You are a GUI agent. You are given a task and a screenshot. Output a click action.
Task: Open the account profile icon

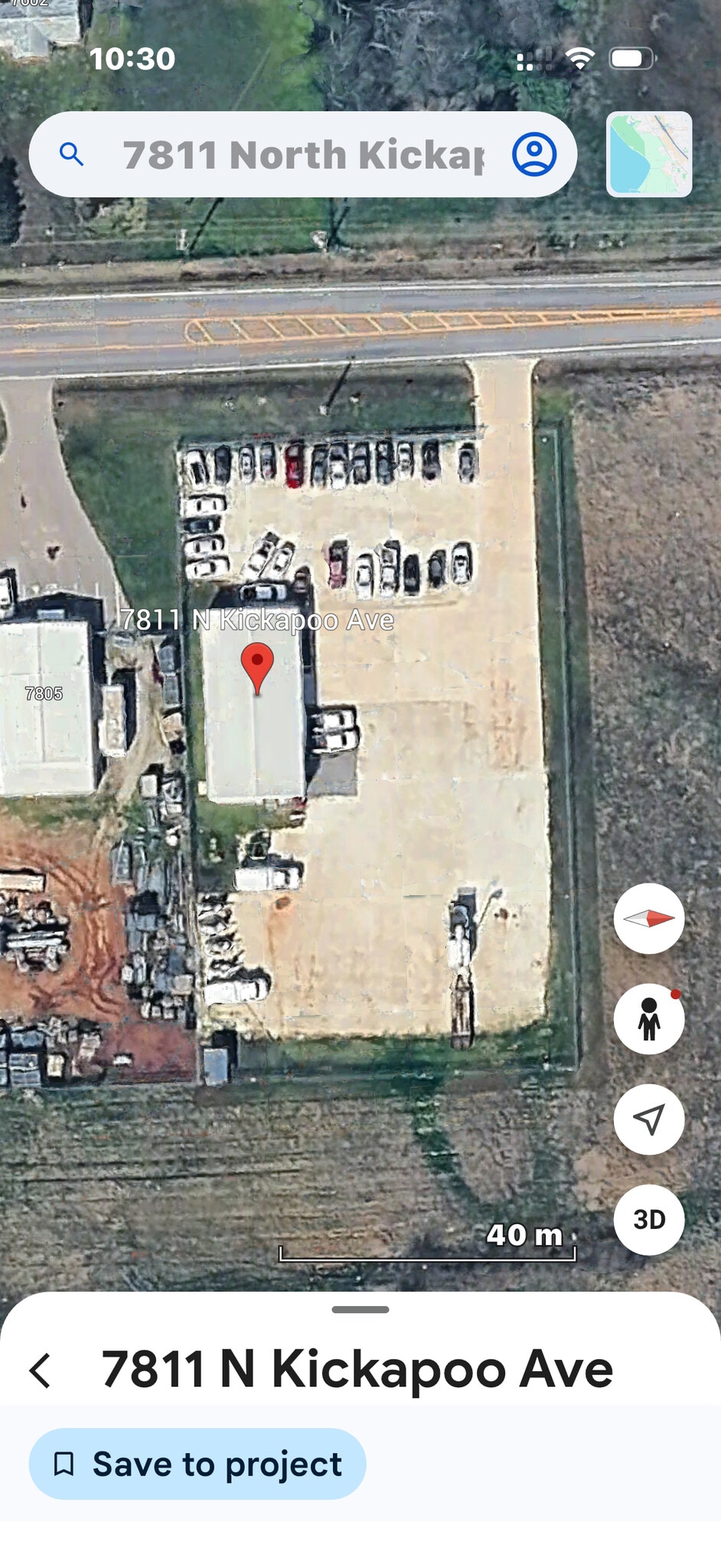pos(534,155)
